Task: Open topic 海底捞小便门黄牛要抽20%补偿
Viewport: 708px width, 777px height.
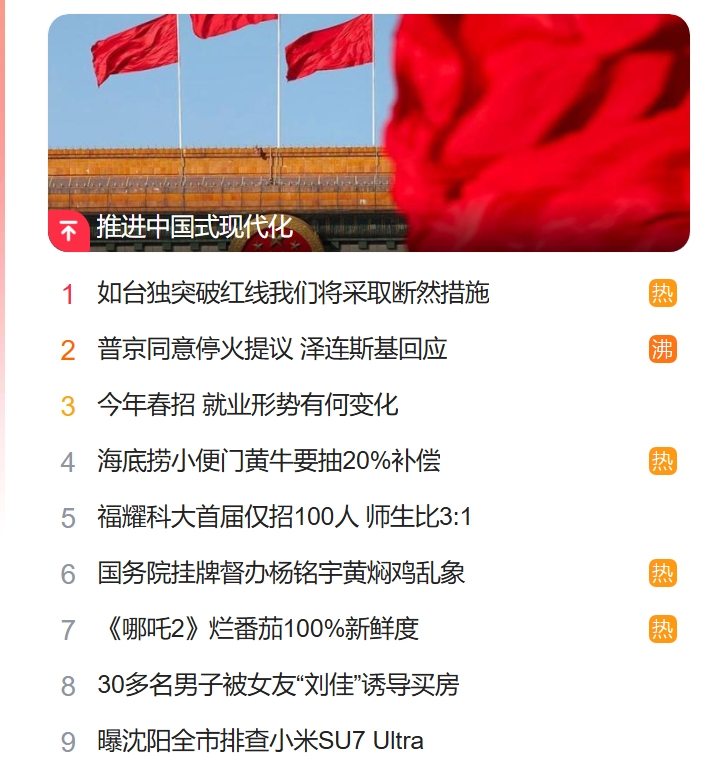Action: 268,461
